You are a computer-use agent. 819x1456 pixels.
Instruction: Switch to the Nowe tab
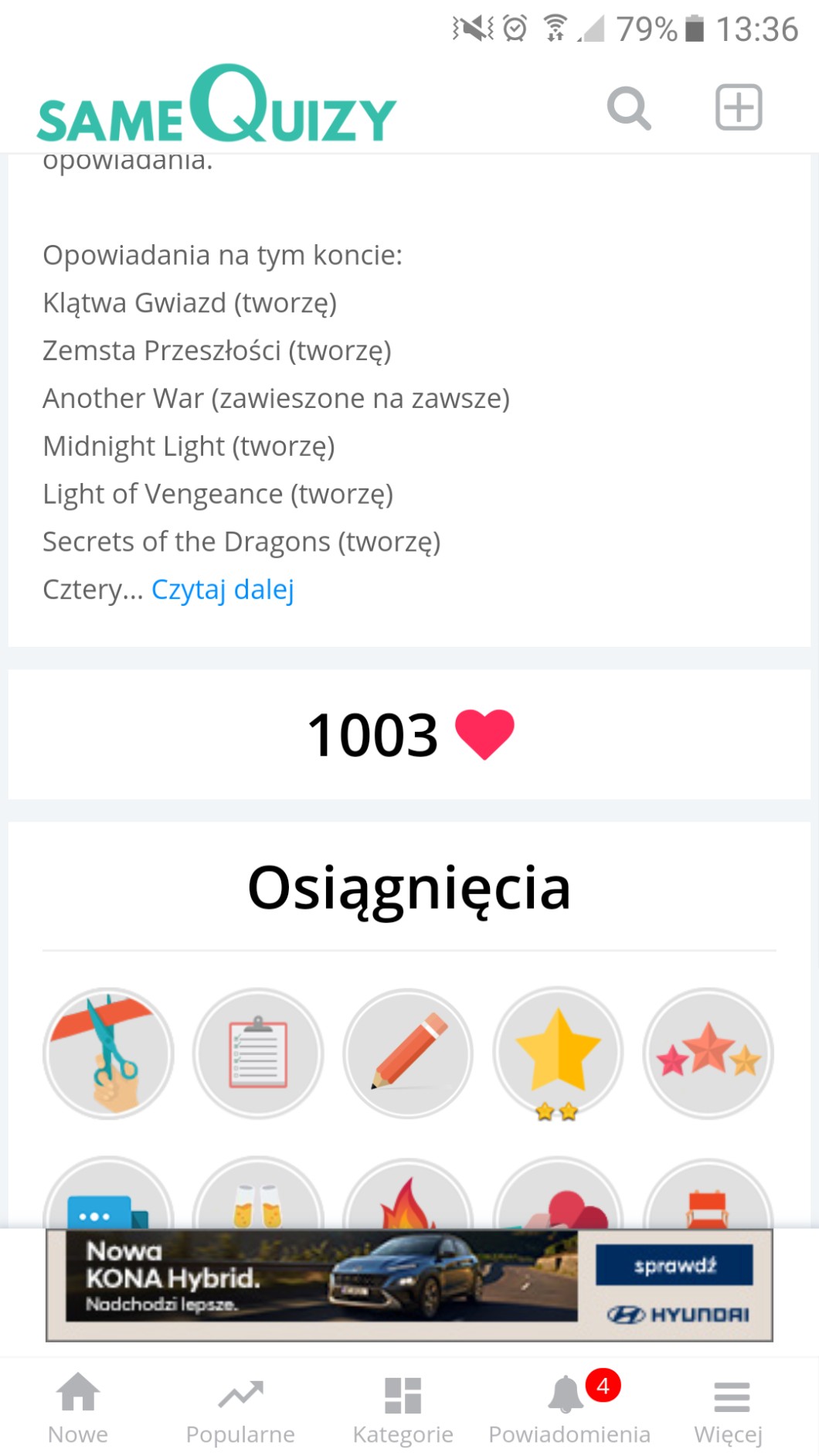click(x=78, y=1408)
